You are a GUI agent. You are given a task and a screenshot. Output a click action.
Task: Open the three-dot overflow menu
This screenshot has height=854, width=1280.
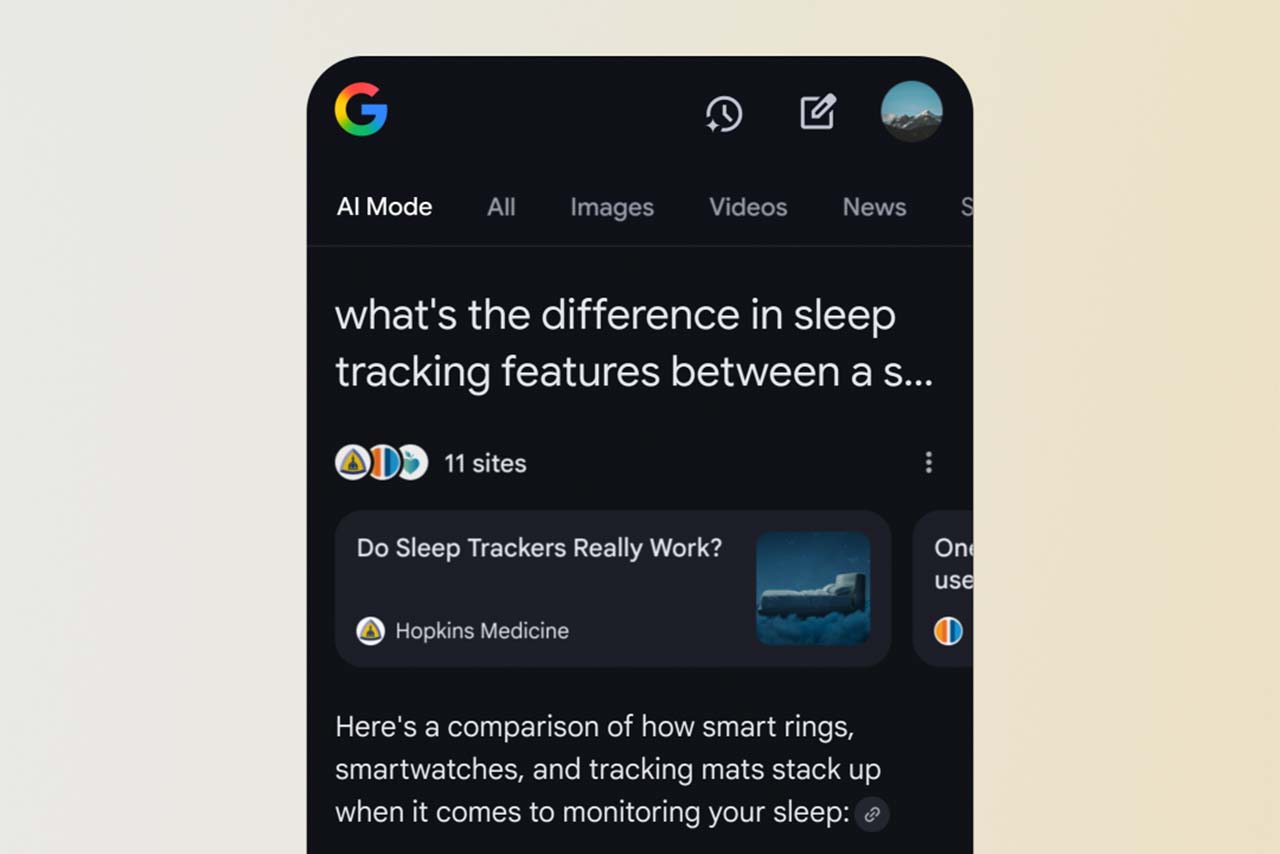coord(928,462)
